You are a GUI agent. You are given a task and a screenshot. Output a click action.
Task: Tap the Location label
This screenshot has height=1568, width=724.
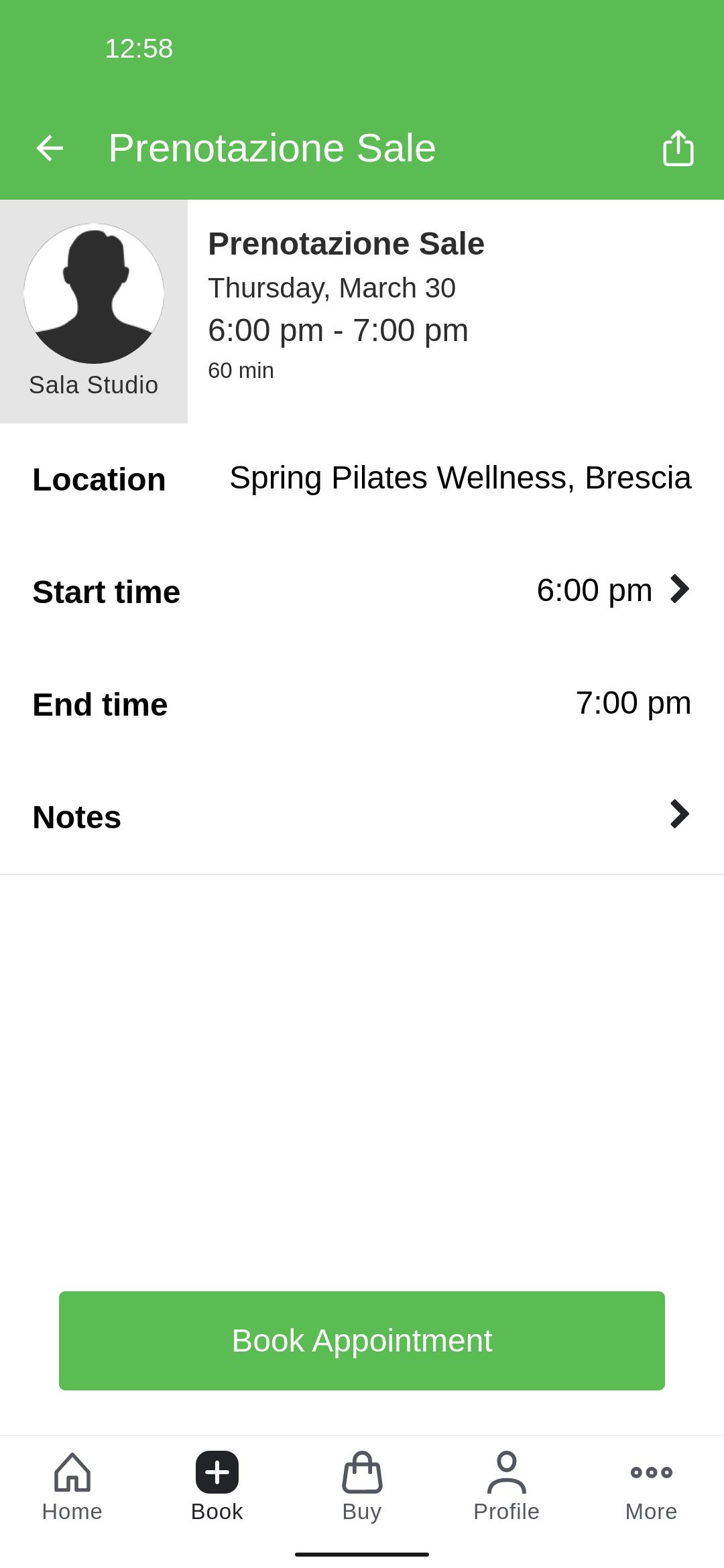[99, 478]
